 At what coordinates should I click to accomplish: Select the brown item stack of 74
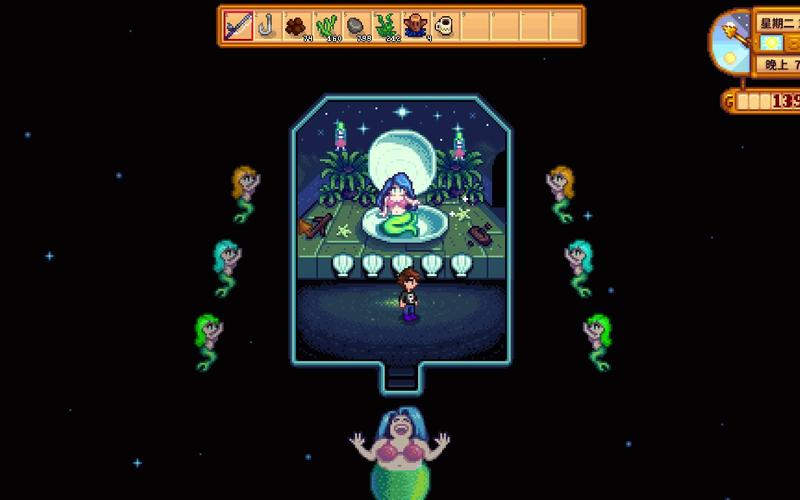(x=295, y=26)
